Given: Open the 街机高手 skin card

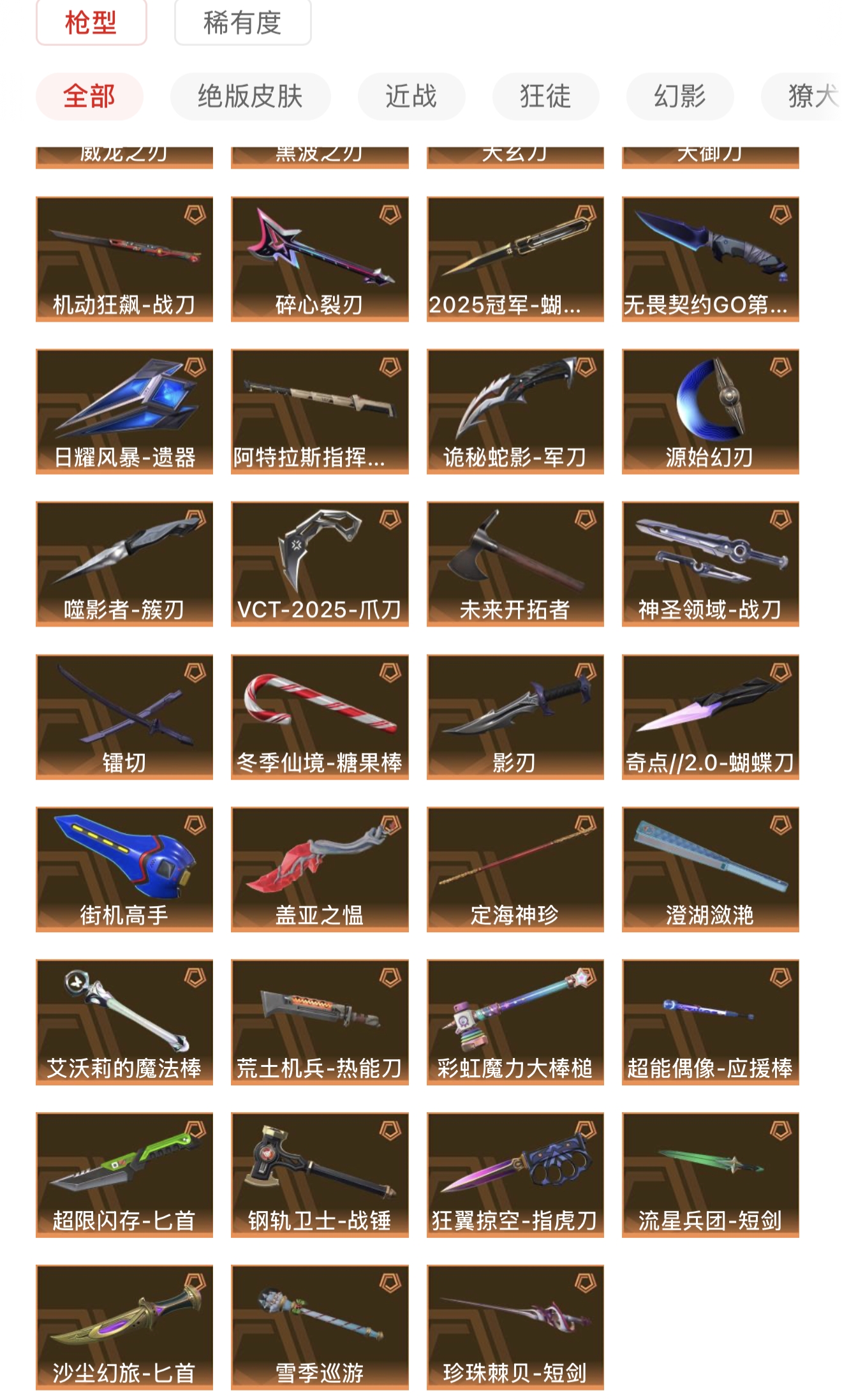Looking at the screenshot, I should coord(124,870).
